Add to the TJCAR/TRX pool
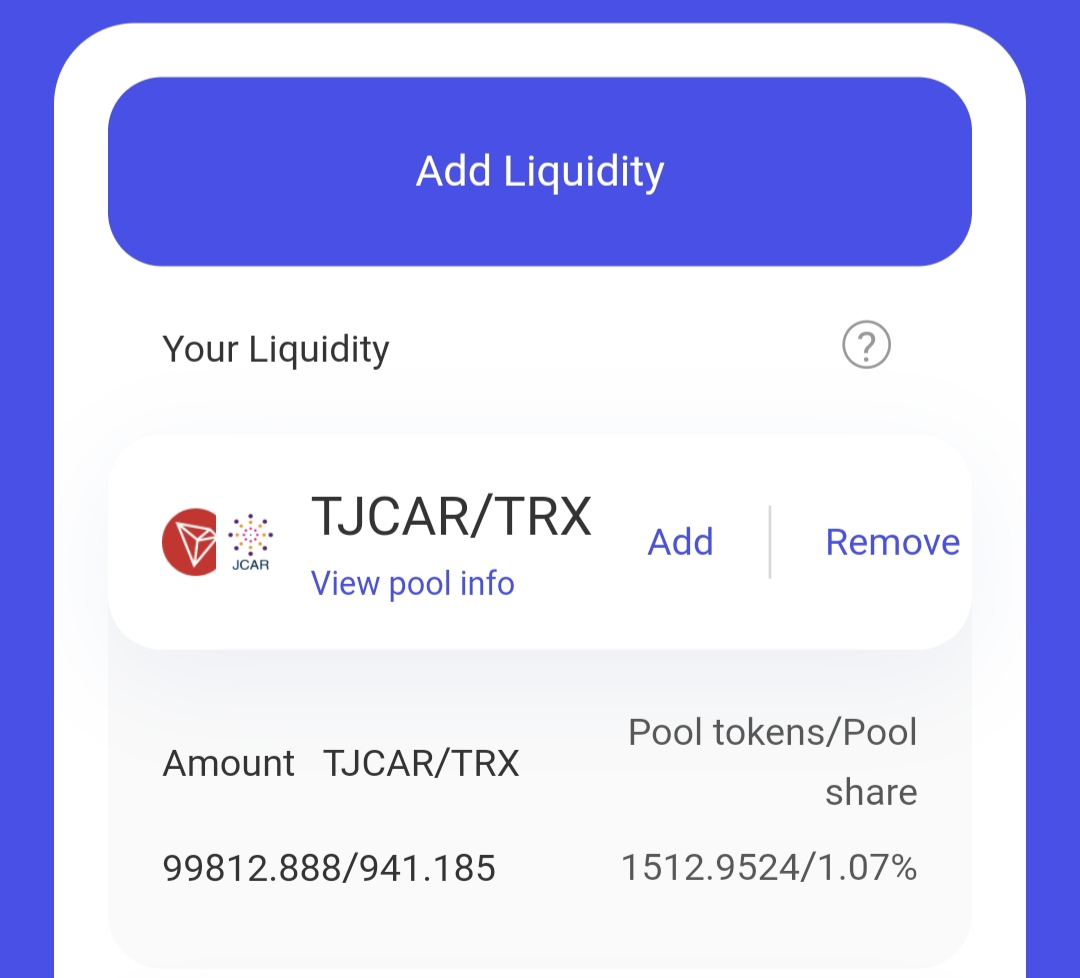Image resolution: width=1080 pixels, height=978 pixels. 680,542
